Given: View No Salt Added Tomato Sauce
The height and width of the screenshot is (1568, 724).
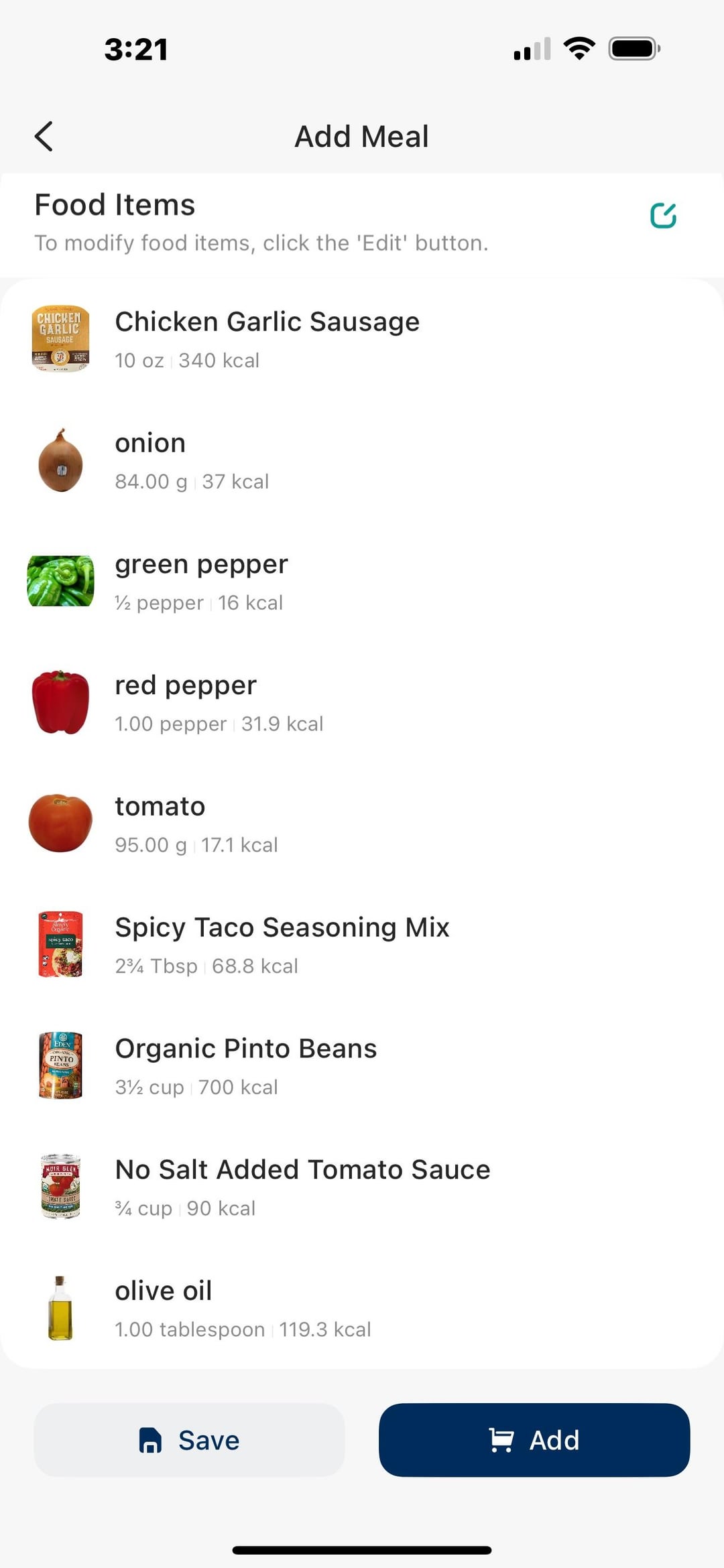Looking at the screenshot, I should click(x=302, y=1187).
